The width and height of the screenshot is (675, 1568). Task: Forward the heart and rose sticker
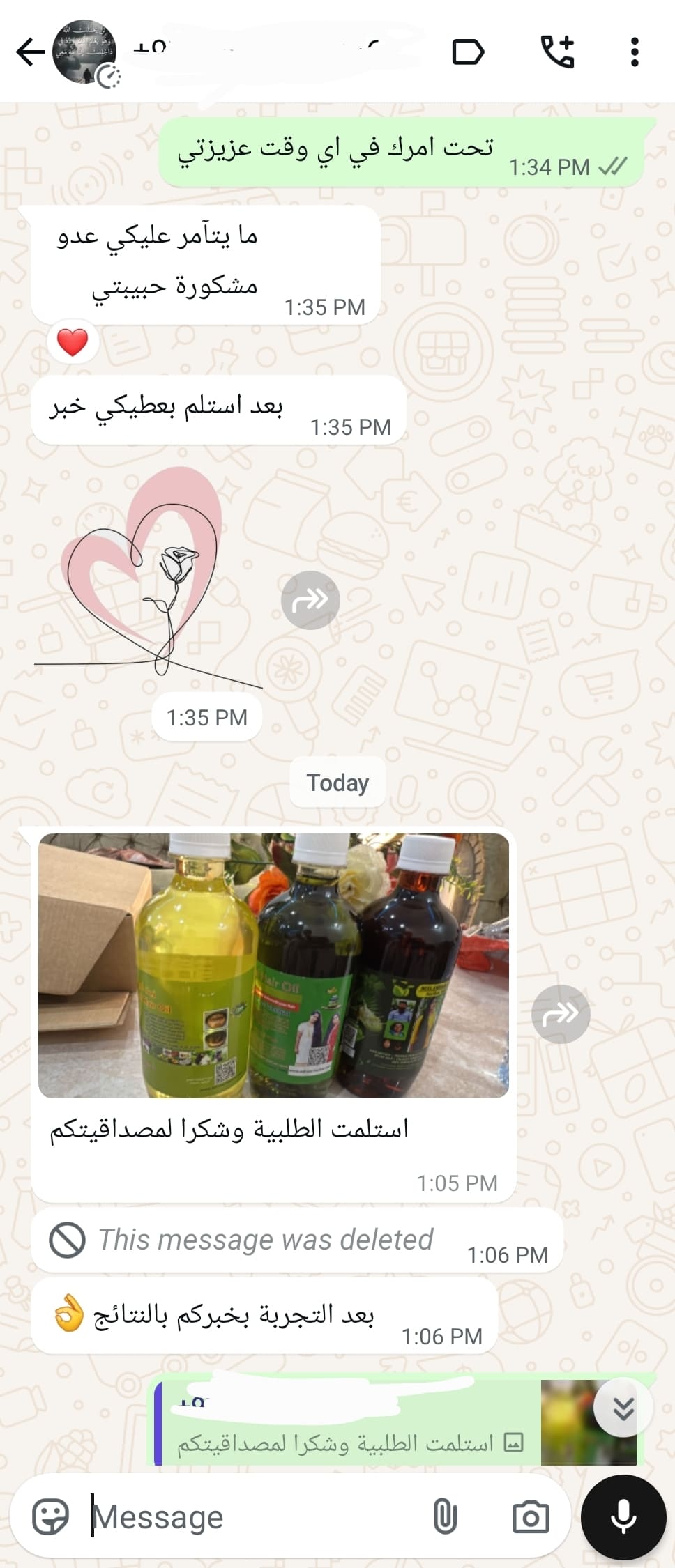click(310, 600)
